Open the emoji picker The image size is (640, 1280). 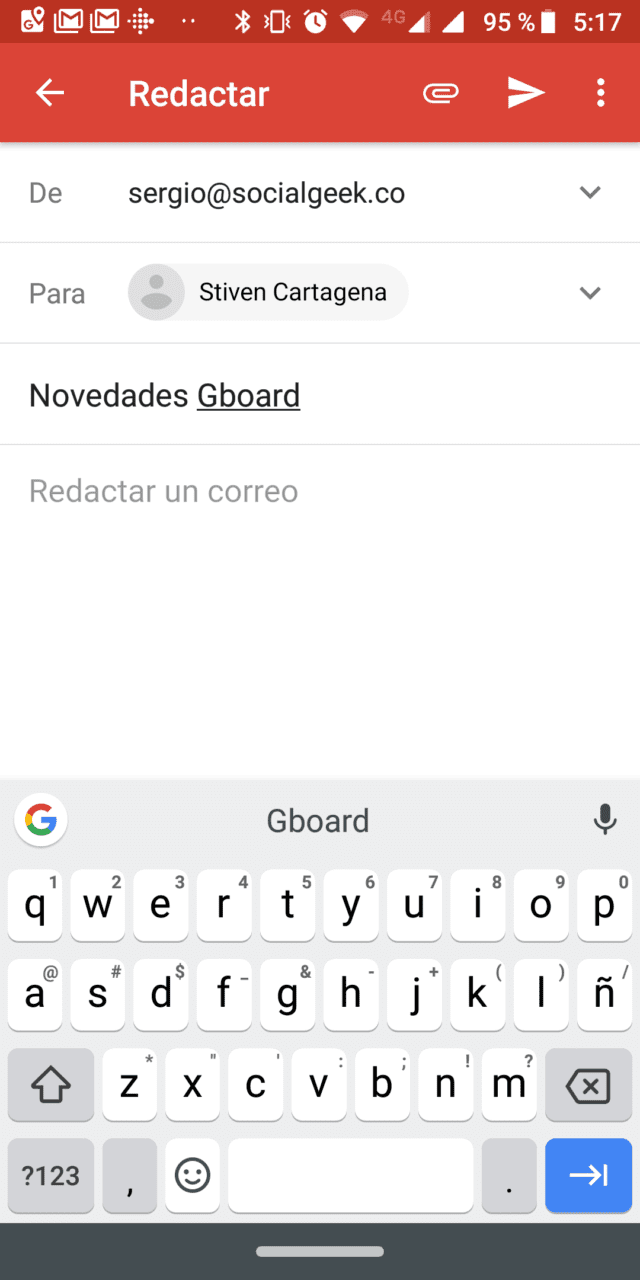pyautogui.click(x=192, y=1176)
